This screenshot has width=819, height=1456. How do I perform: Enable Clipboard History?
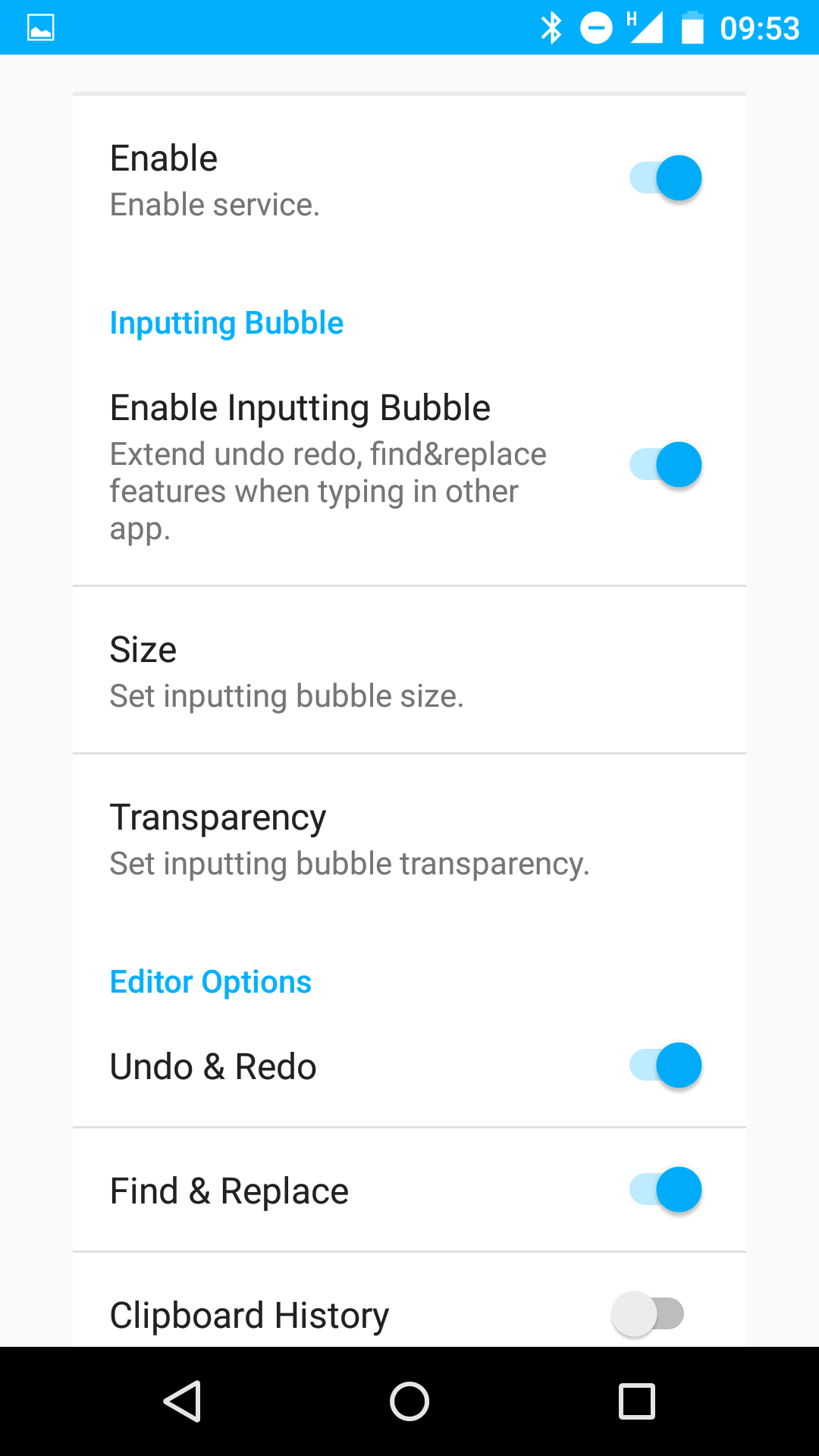pyautogui.click(x=648, y=1314)
